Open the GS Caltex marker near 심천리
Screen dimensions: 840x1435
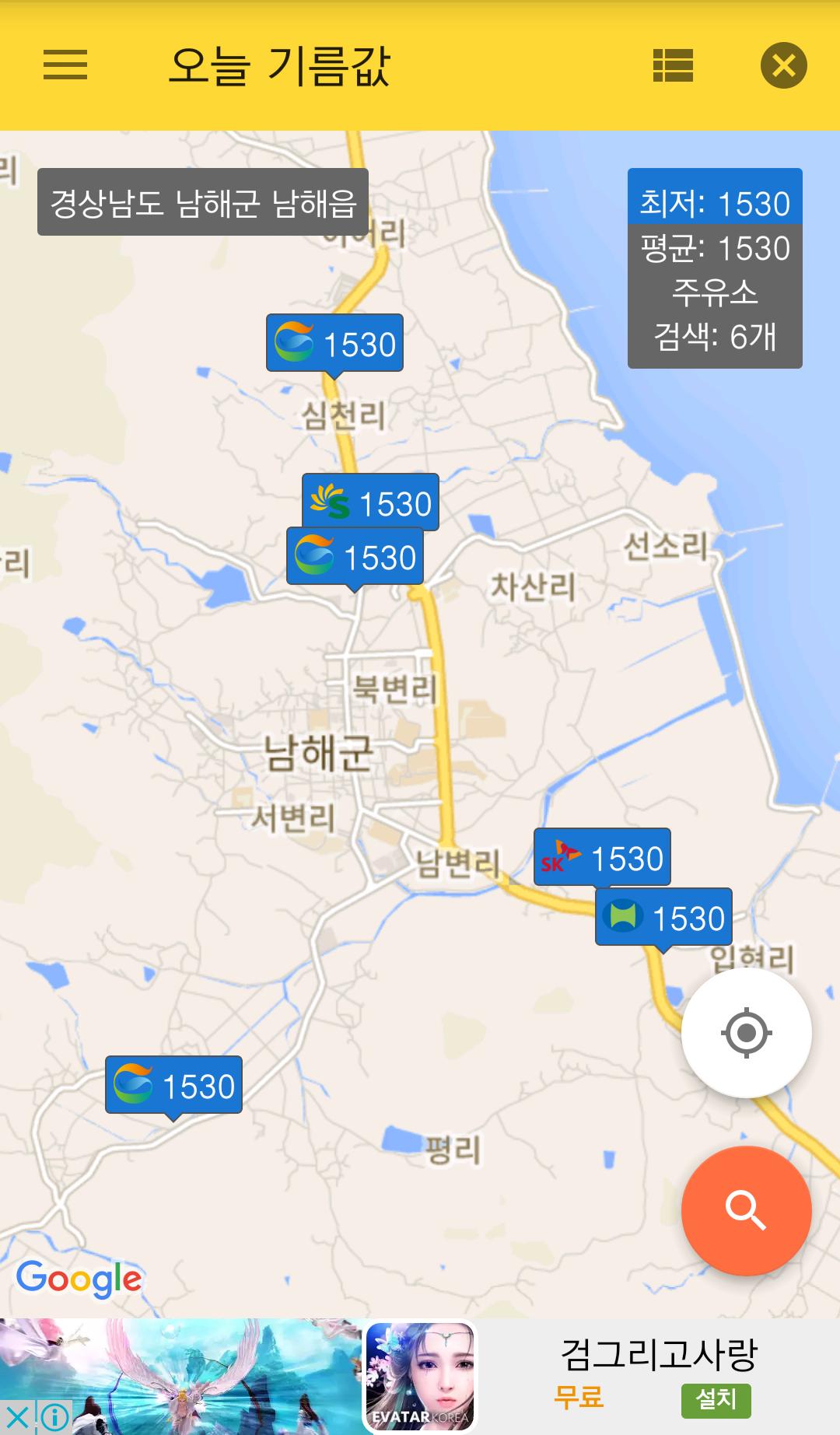[334, 343]
